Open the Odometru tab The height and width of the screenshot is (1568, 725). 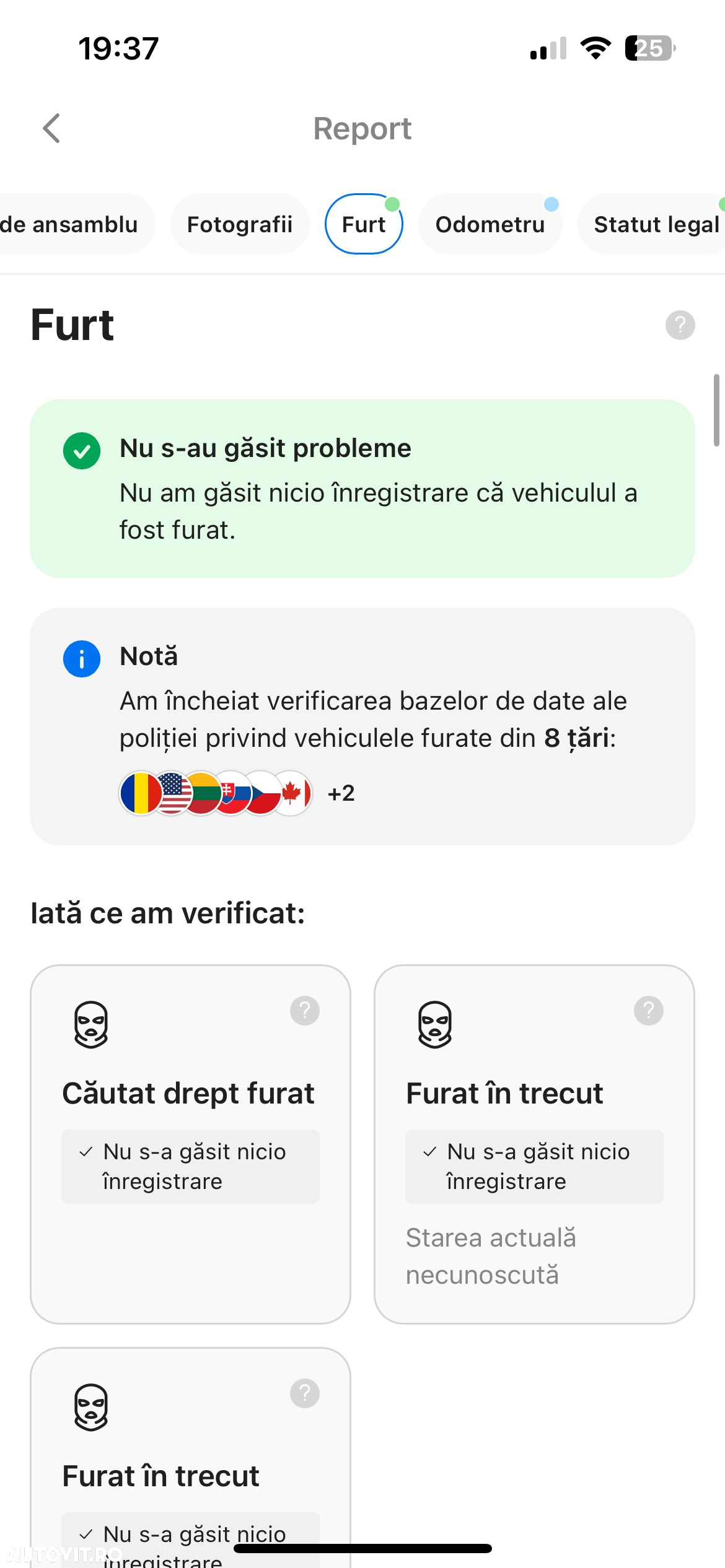click(490, 224)
